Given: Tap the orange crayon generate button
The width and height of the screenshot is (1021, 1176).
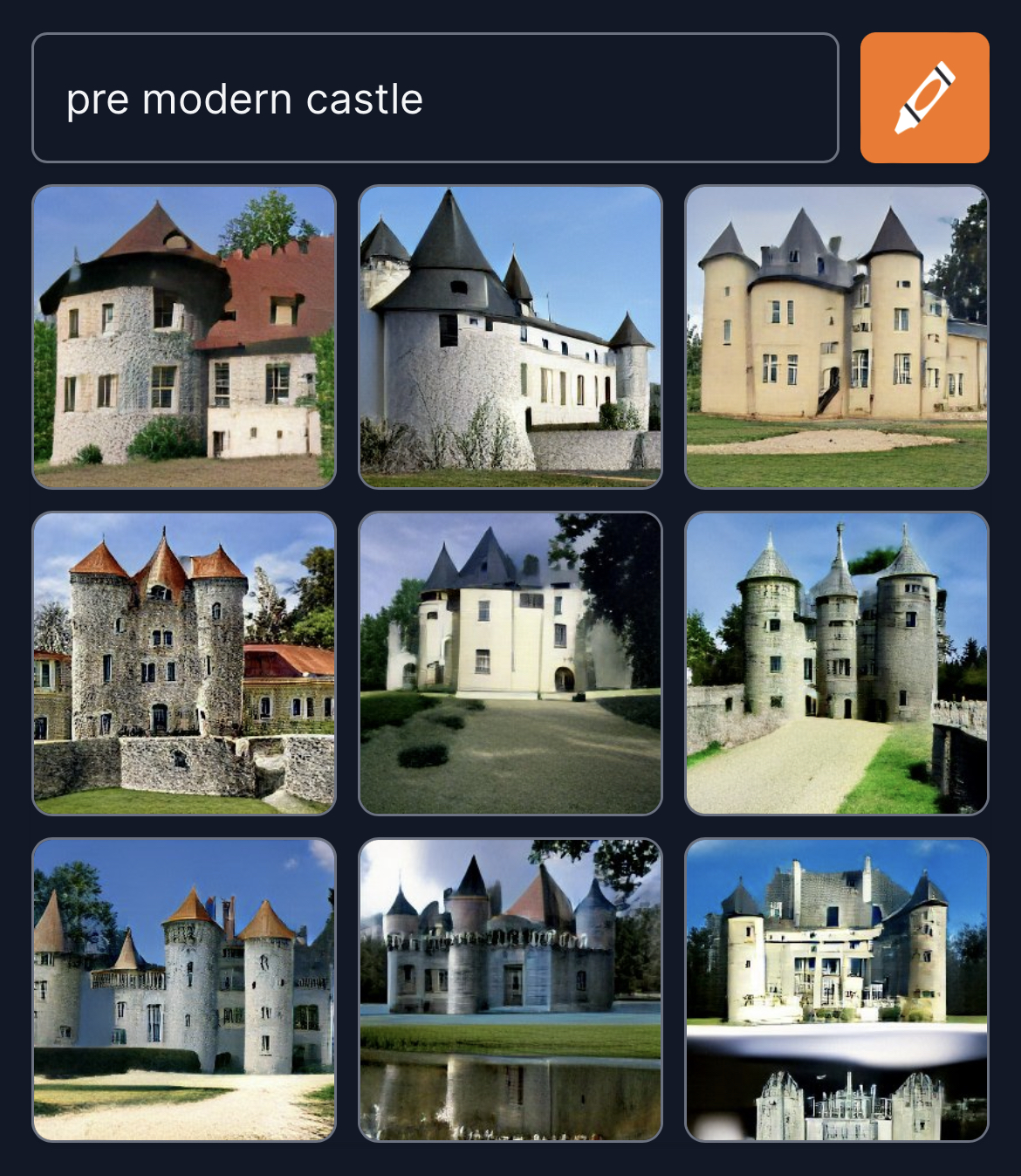Looking at the screenshot, I should pyautogui.click(x=924, y=98).
